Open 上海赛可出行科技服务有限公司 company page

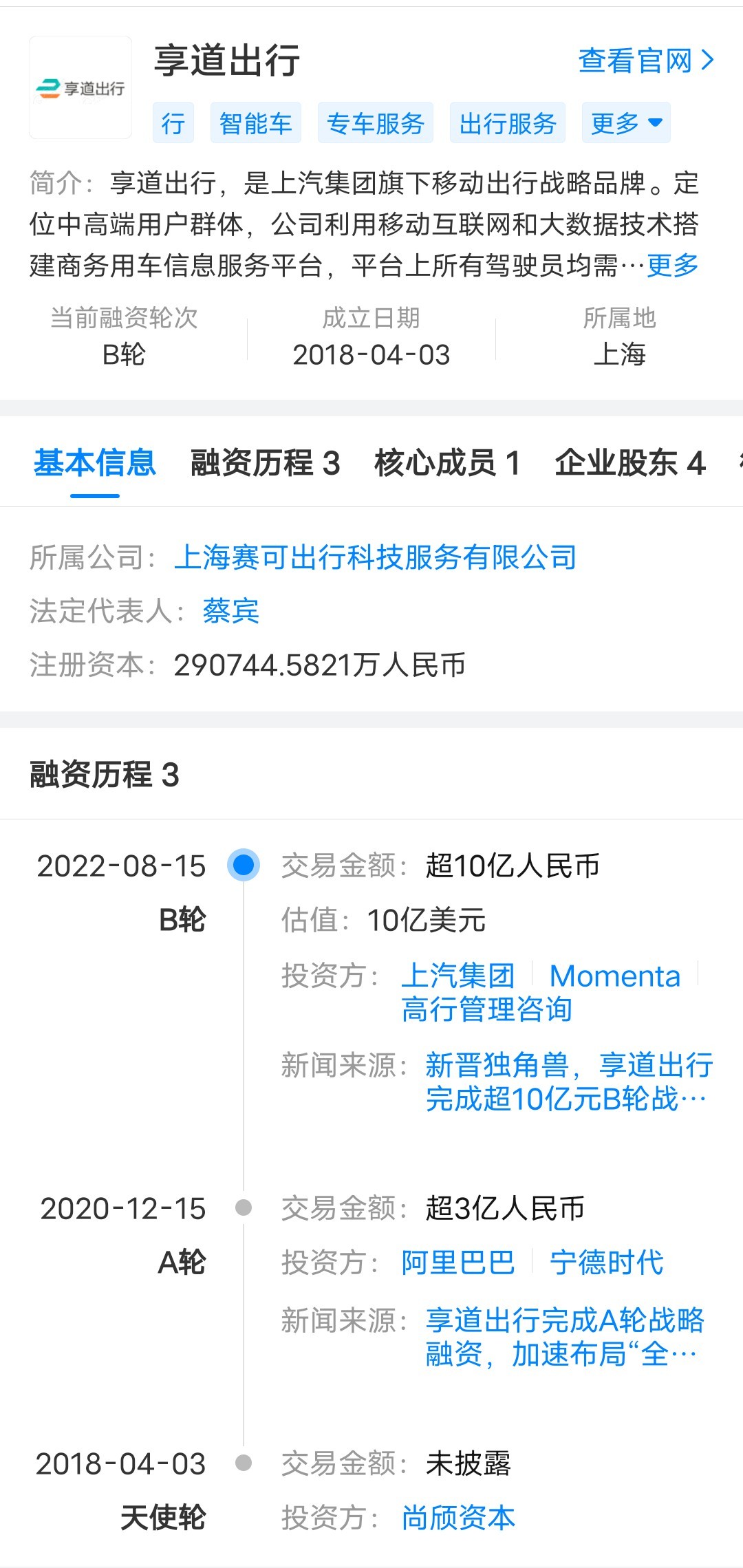click(x=376, y=557)
